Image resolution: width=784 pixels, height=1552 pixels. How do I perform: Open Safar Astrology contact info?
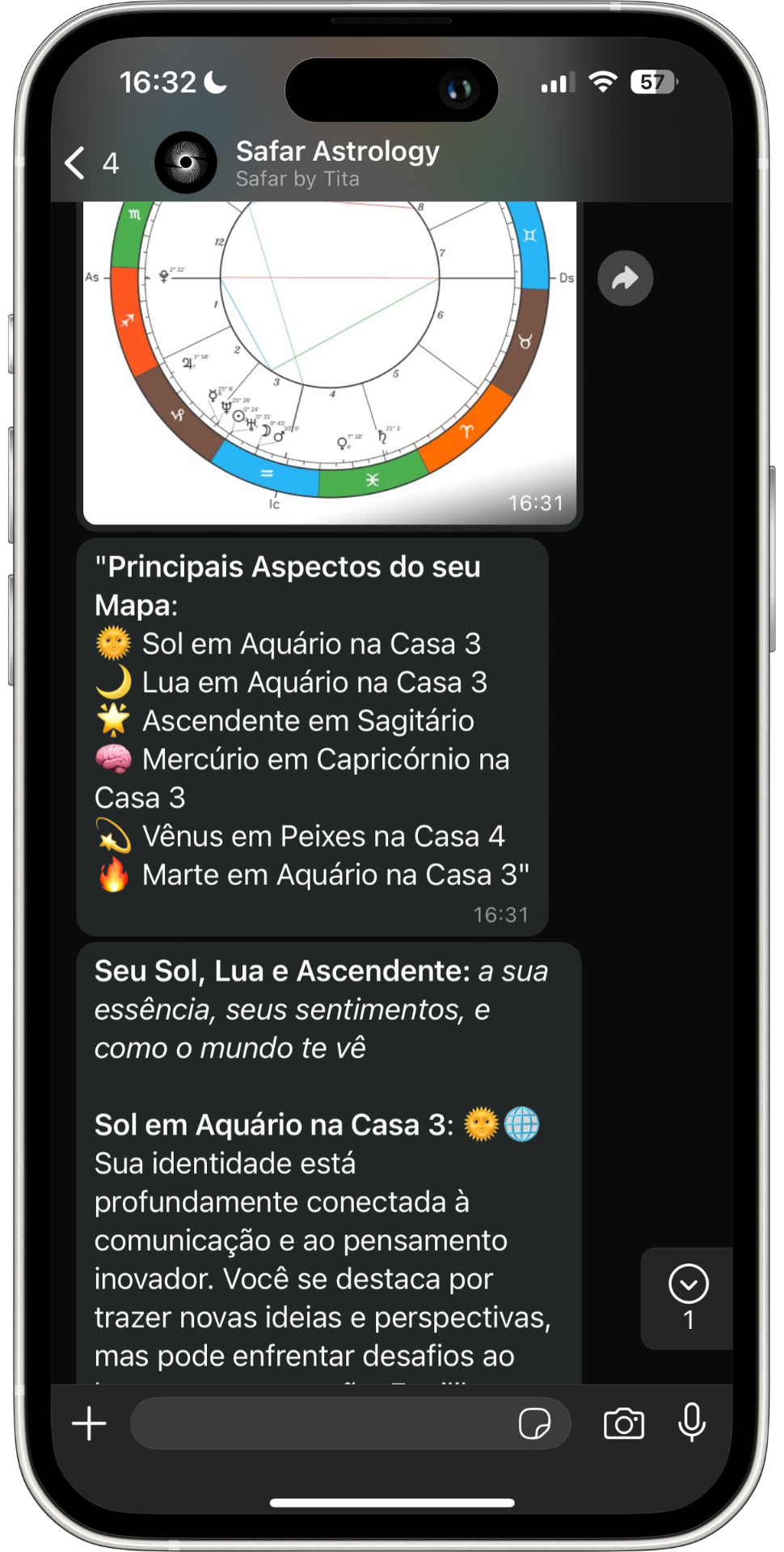[x=337, y=162]
